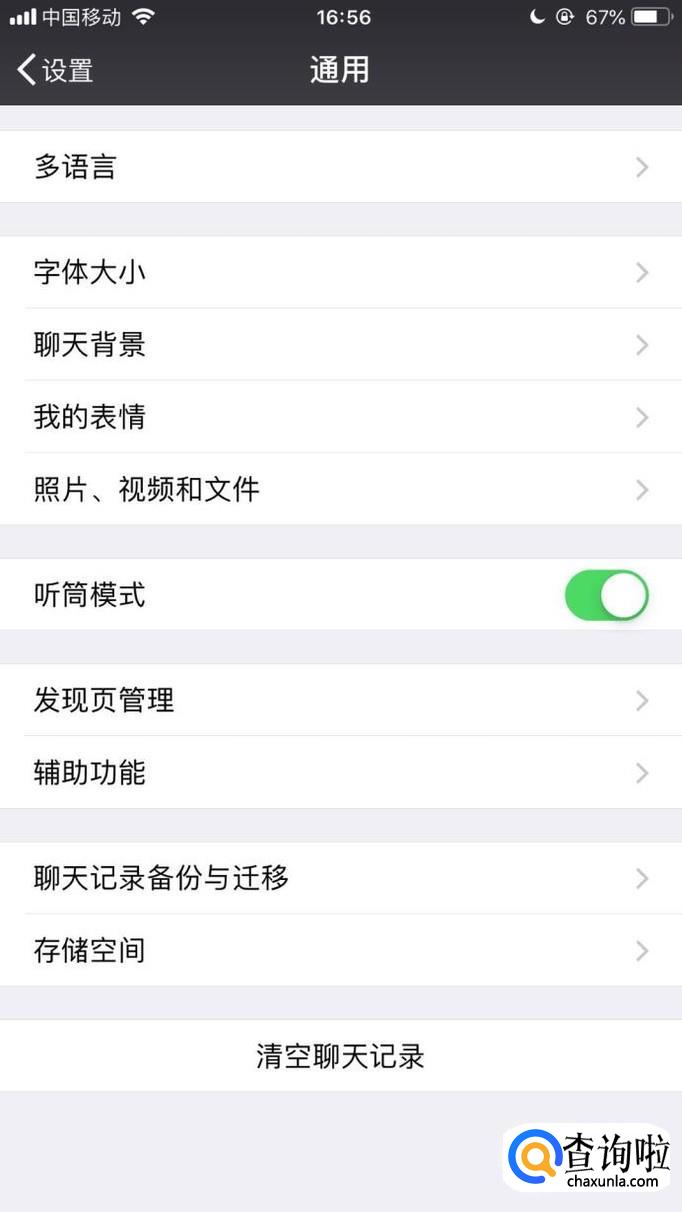
Task: Open 多语言 language settings
Action: coord(340,167)
